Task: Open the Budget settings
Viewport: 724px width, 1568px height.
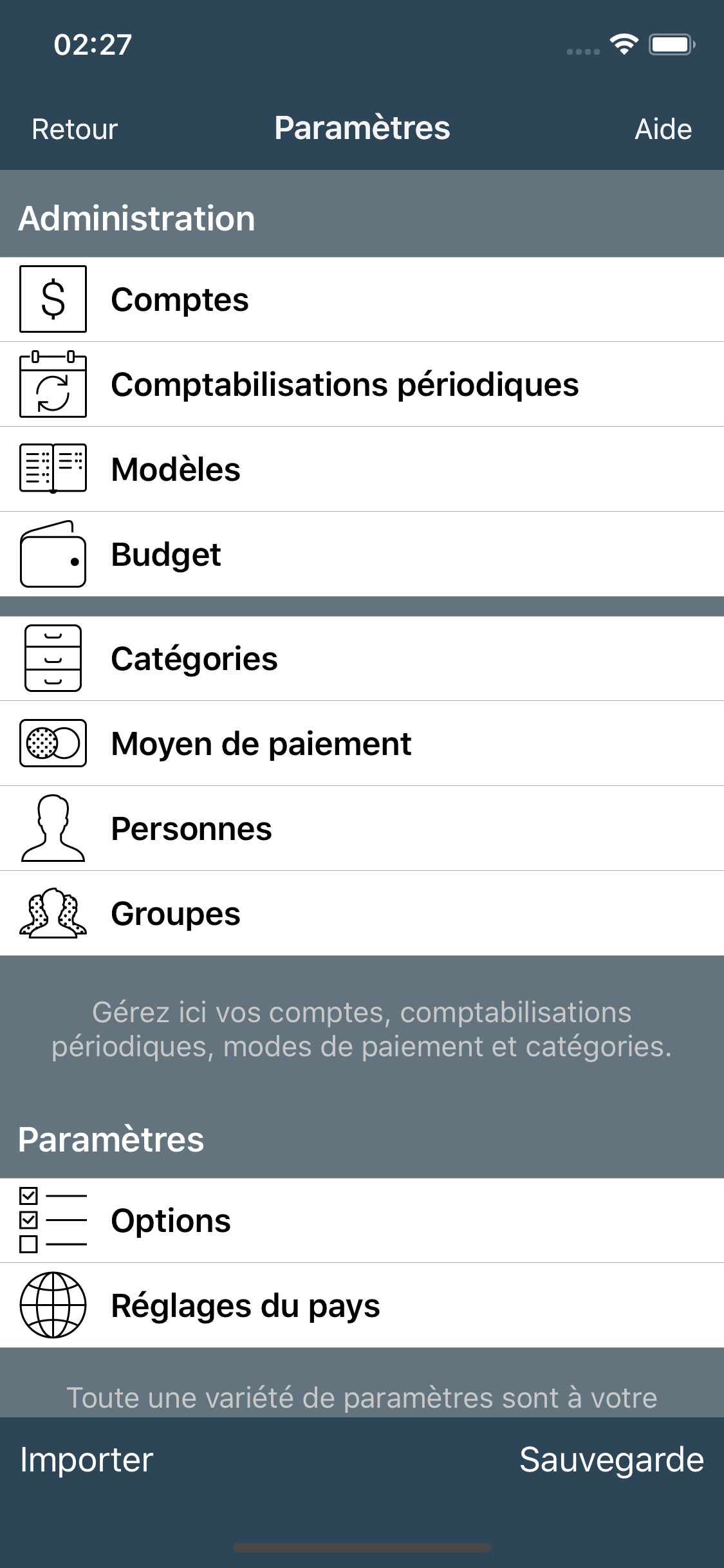Action: pos(362,554)
